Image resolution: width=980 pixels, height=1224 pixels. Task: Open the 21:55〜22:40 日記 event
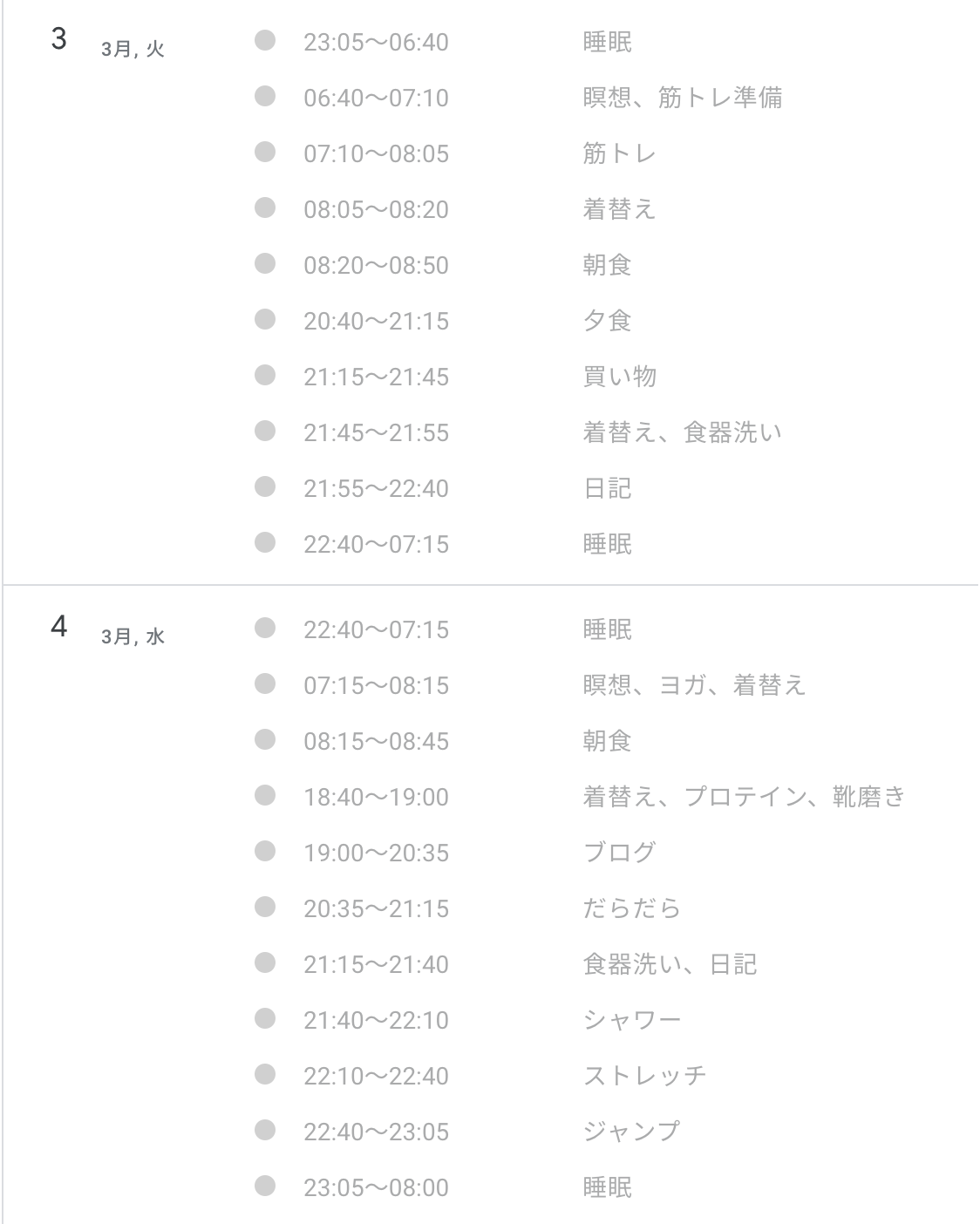(x=607, y=488)
